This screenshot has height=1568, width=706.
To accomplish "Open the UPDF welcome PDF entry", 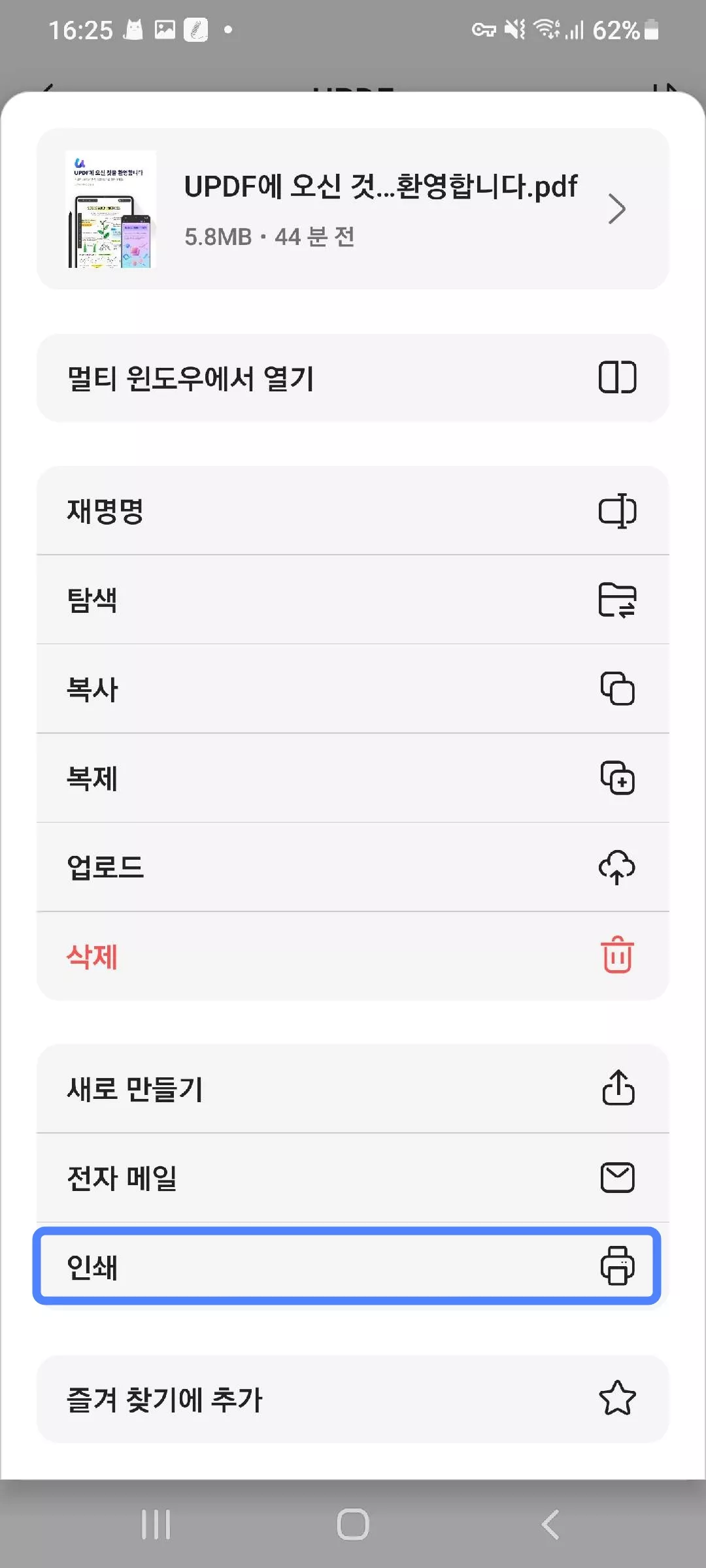I will click(353, 208).
